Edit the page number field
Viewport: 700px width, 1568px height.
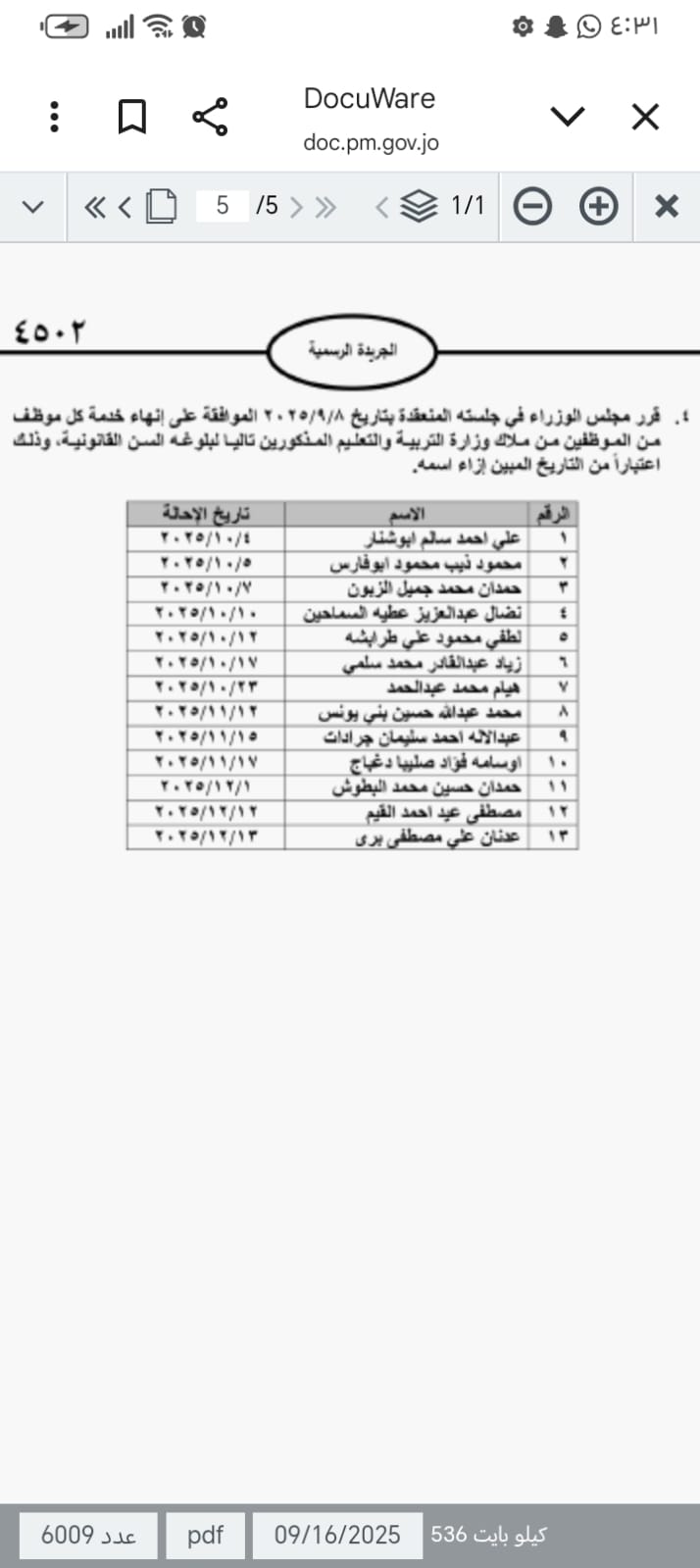coord(223,206)
